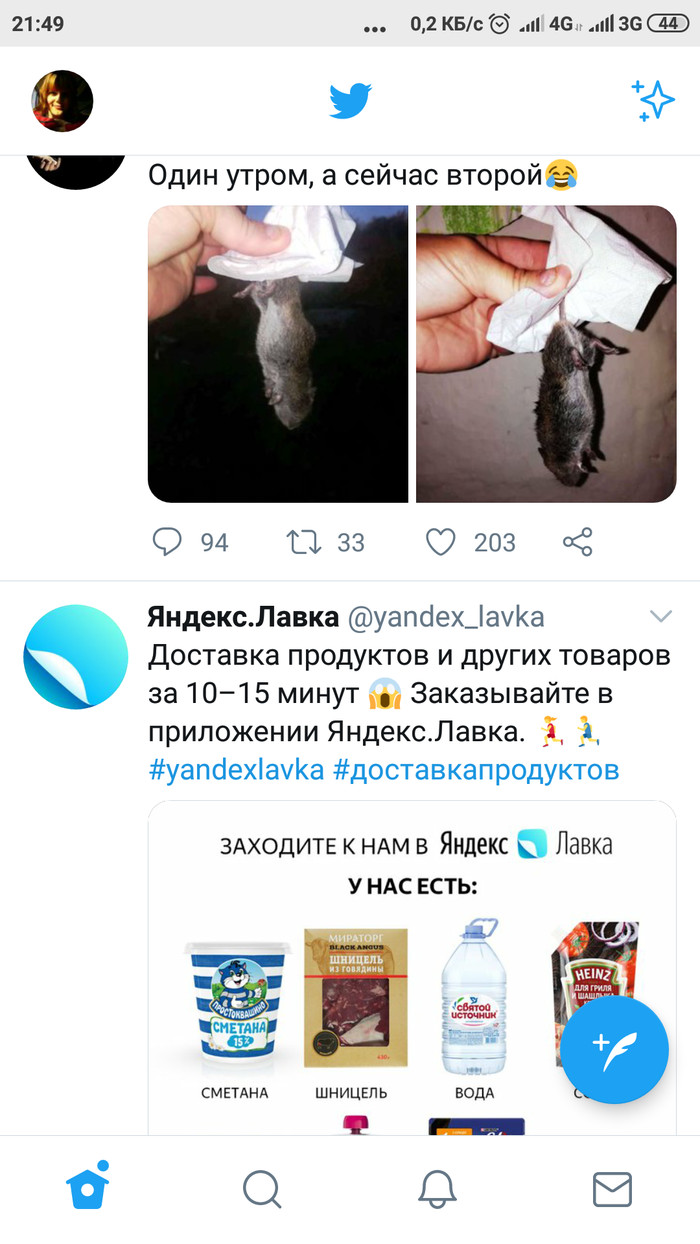Viewport: 700px width, 1244px height.
Task: Share the «Один утром» tweet
Action: coord(578,542)
